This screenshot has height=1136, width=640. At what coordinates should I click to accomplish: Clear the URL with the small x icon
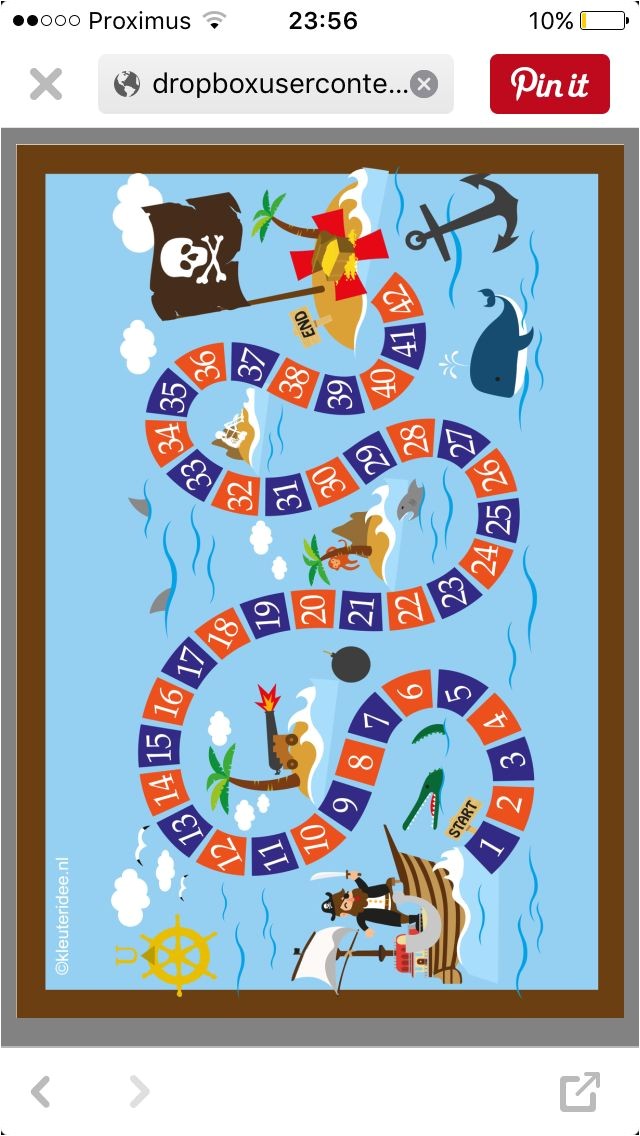click(x=424, y=84)
